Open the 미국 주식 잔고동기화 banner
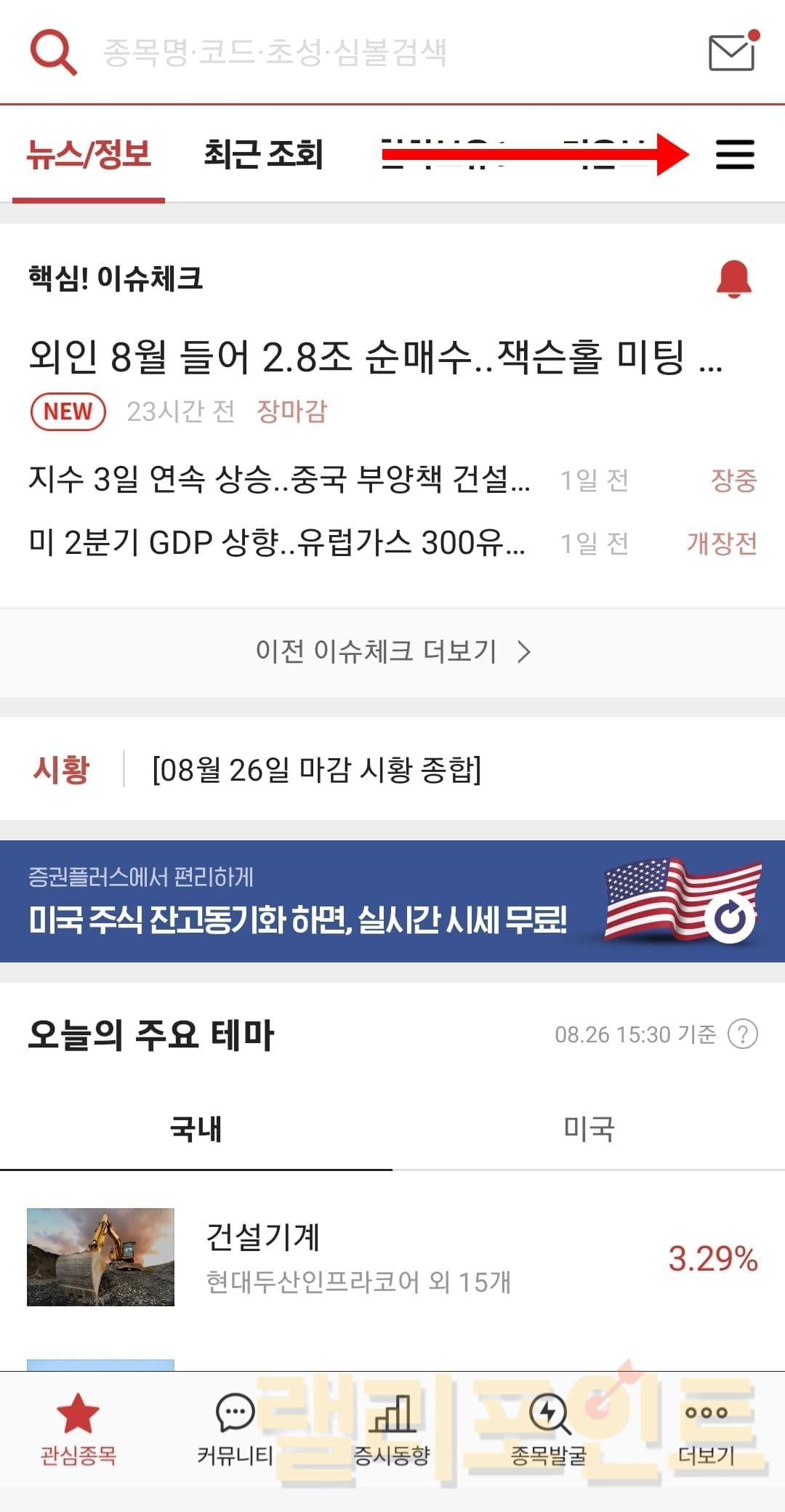 392,901
